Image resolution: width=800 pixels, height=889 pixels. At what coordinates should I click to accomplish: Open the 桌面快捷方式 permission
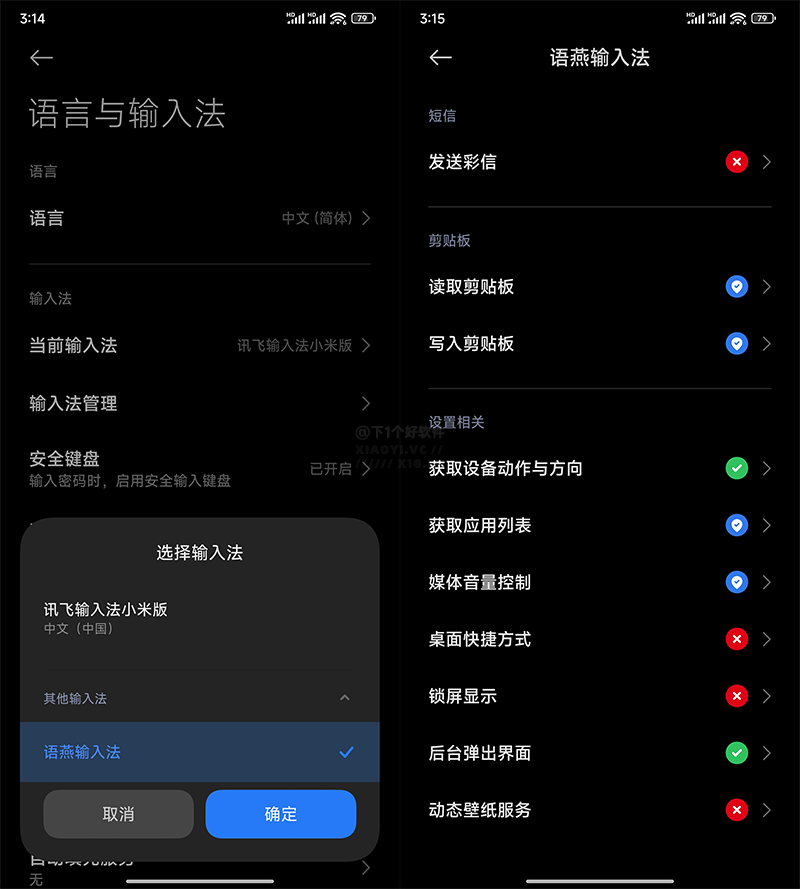point(600,639)
